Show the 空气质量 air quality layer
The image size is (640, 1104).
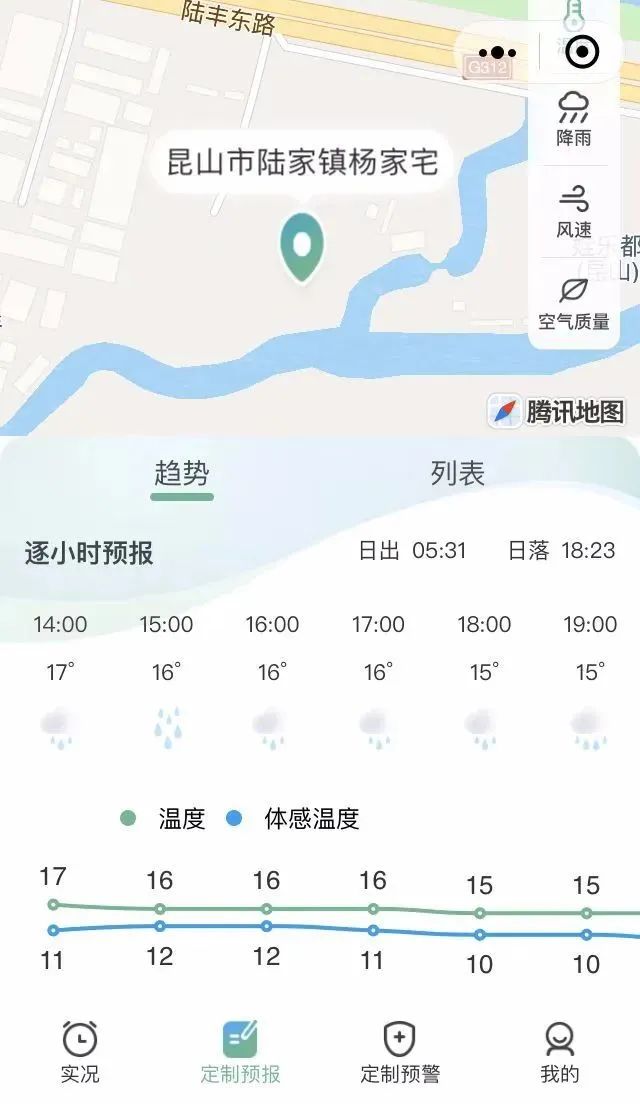574,303
